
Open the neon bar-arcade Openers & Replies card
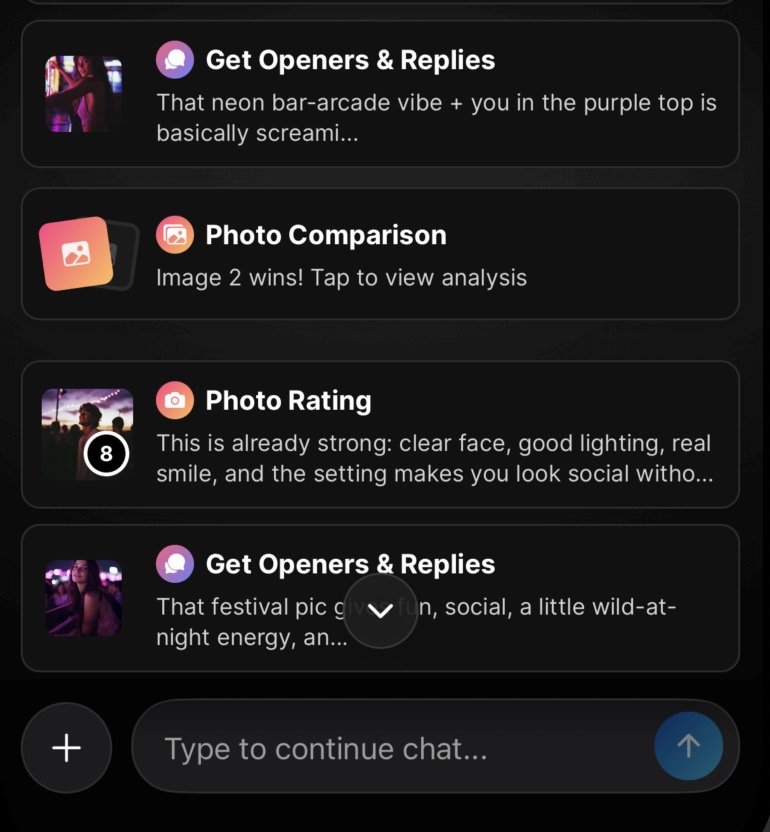point(380,94)
